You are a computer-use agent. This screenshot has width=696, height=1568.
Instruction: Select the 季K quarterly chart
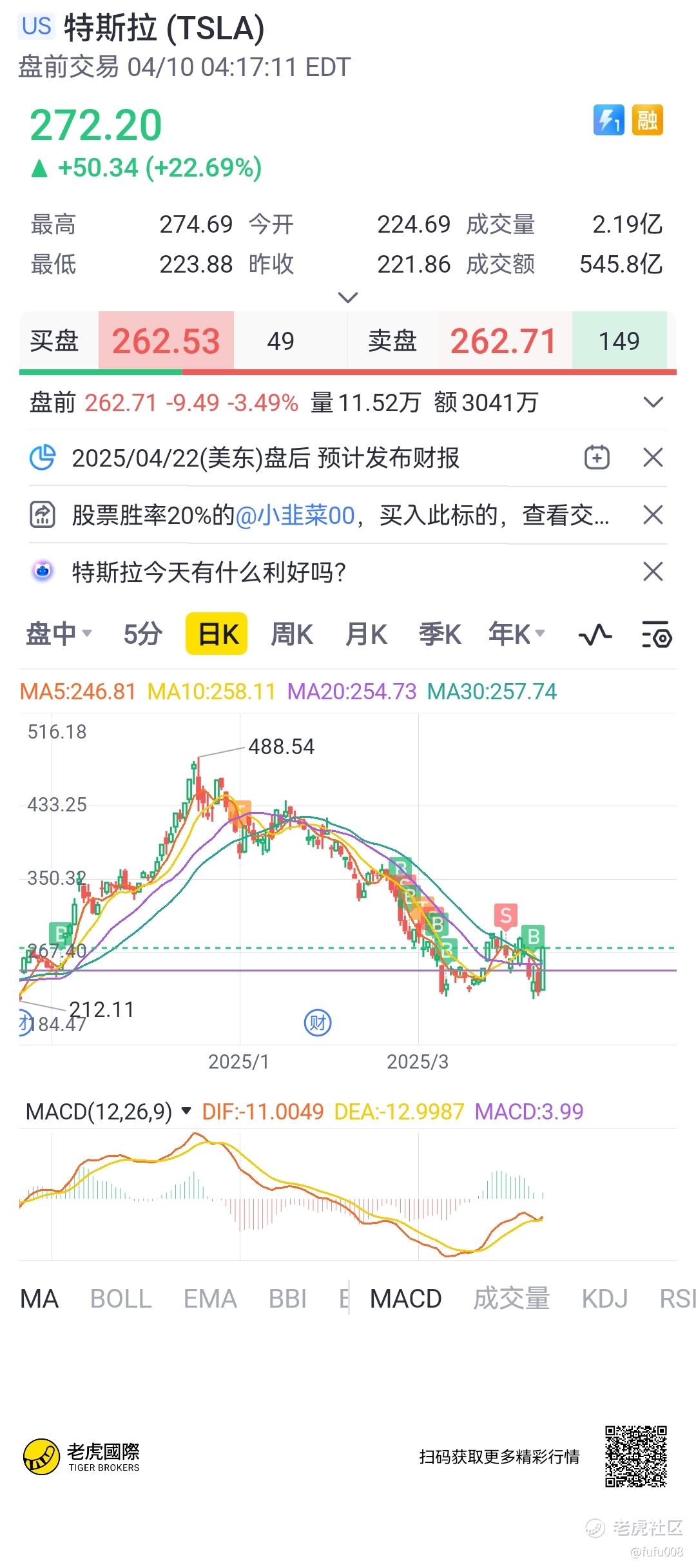(x=440, y=634)
